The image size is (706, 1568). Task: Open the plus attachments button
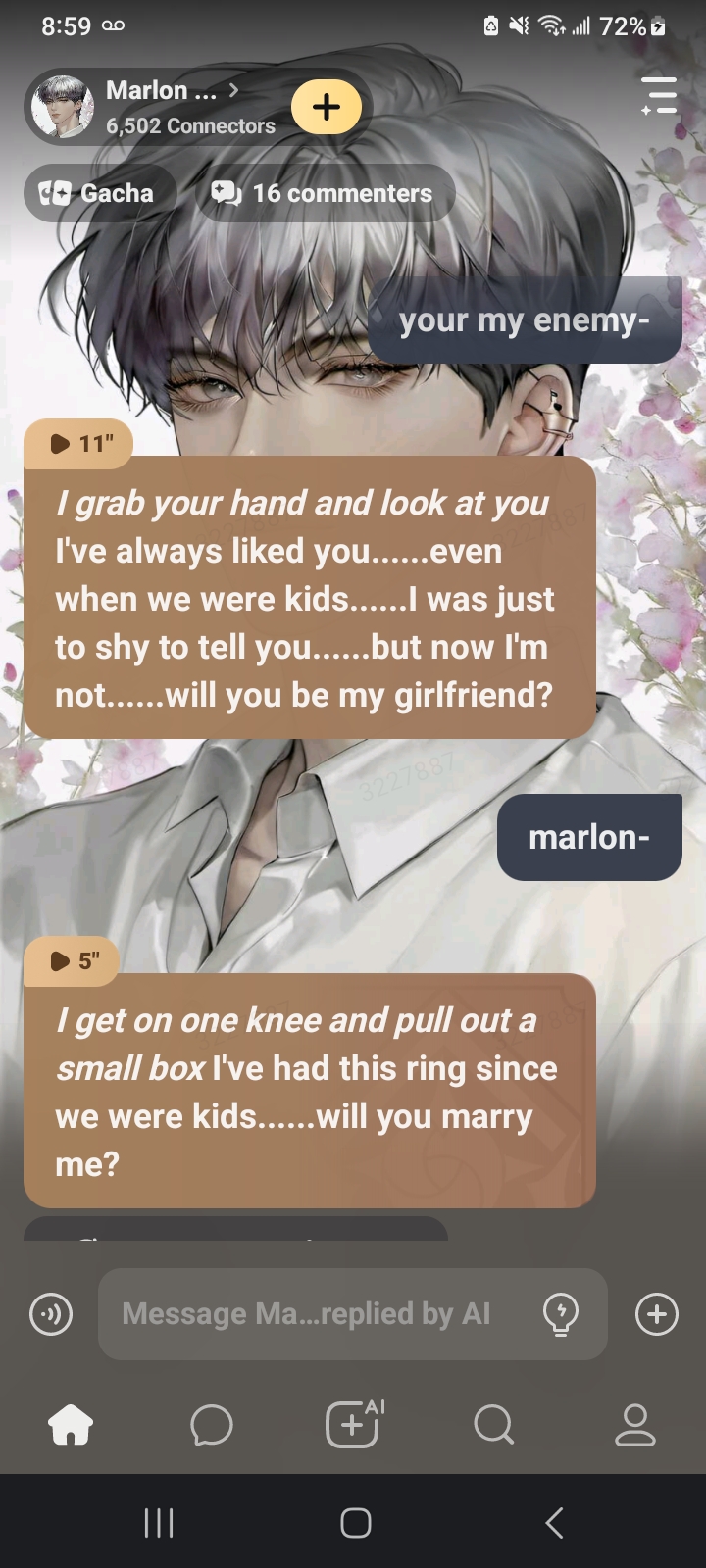coord(657,1314)
